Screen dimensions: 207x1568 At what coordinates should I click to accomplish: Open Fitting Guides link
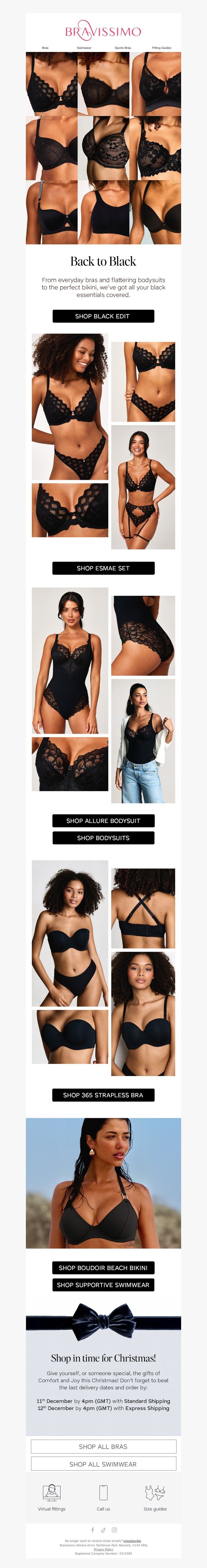click(x=161, y=48)
